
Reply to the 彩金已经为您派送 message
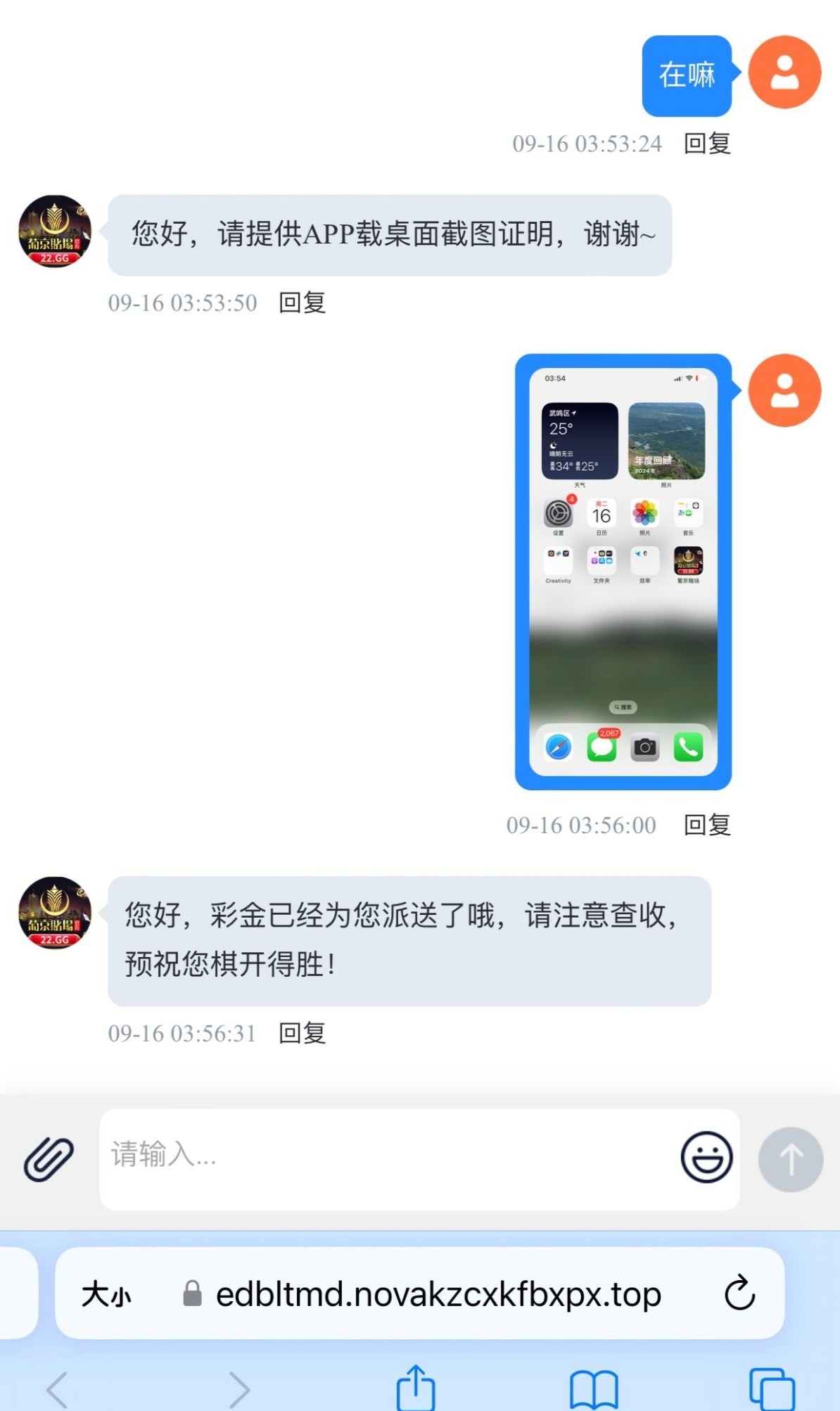(302, 1033)
